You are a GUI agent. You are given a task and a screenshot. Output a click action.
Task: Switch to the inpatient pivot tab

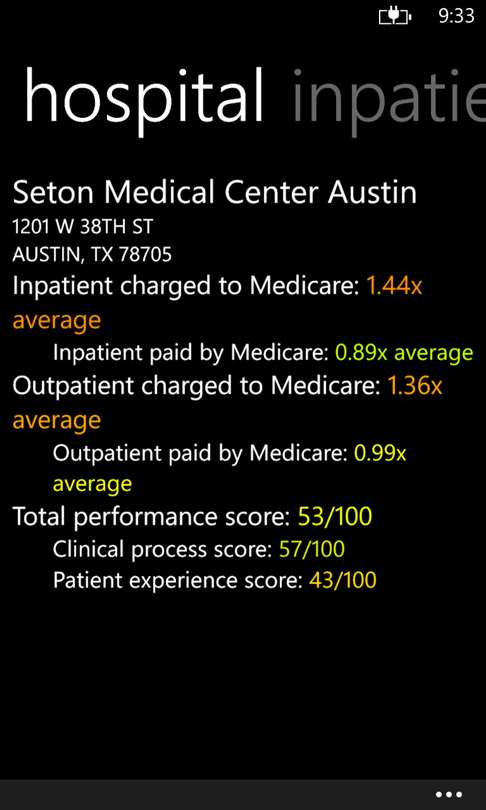(389, 102)
